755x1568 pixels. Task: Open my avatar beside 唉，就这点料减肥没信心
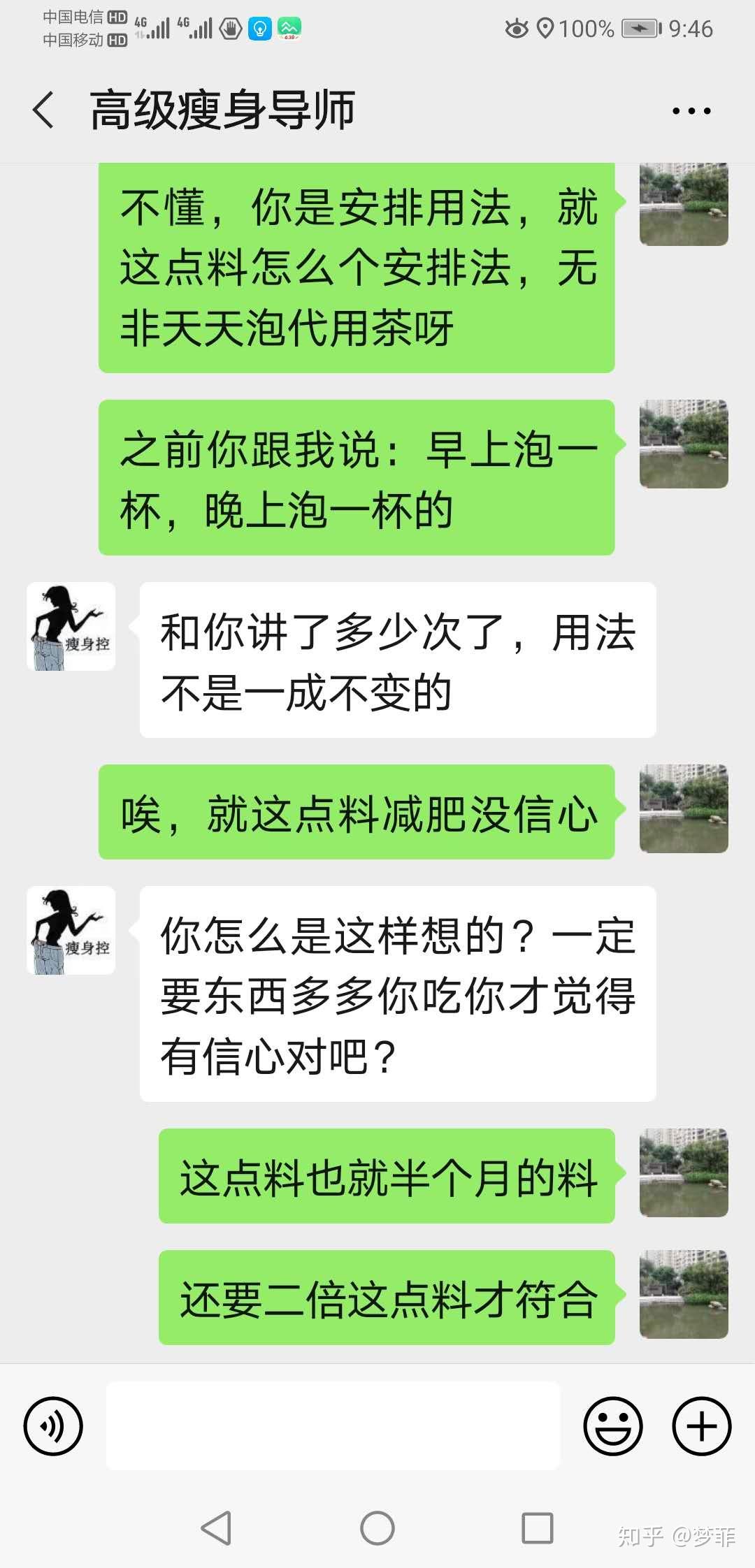click(684, 809)
